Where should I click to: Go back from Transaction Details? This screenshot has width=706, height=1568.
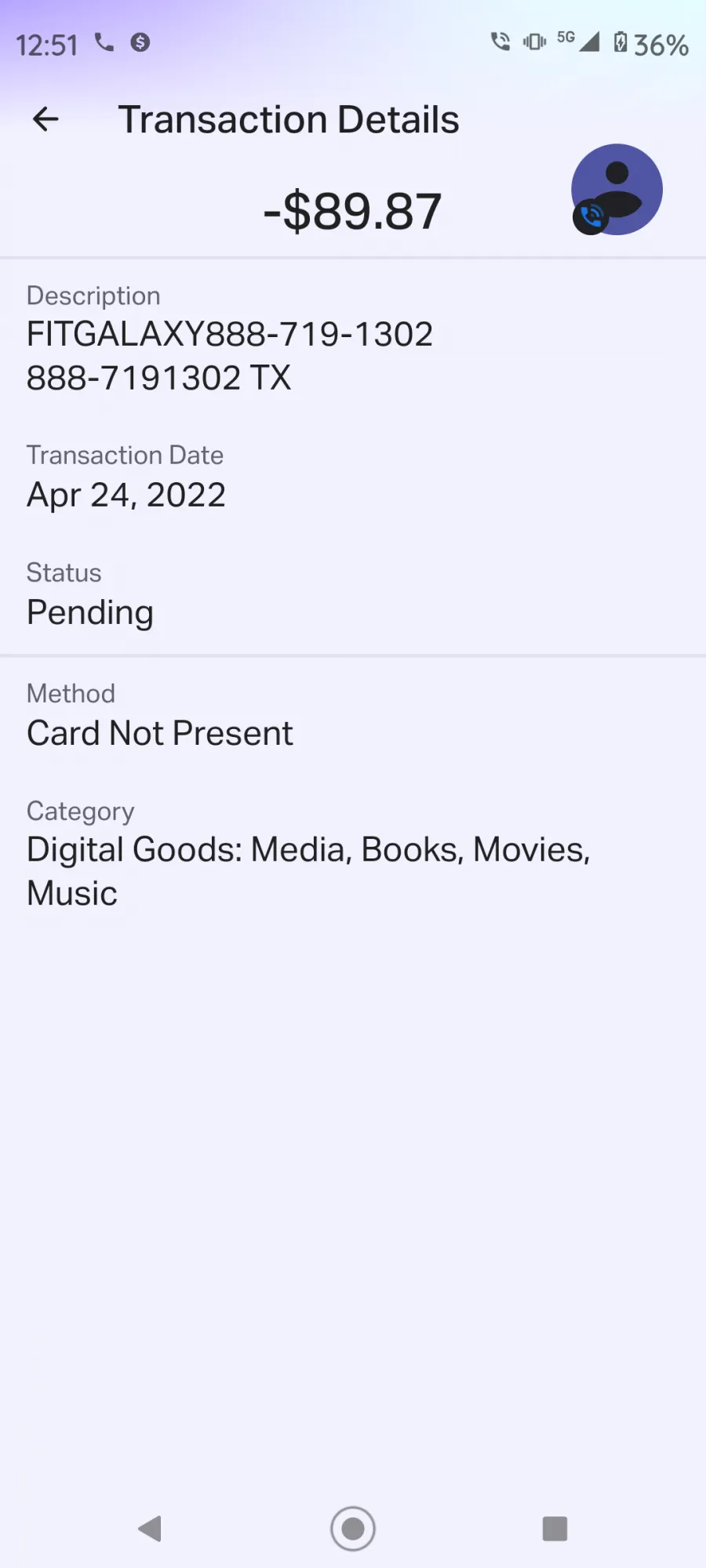click(x=45, y=119)
